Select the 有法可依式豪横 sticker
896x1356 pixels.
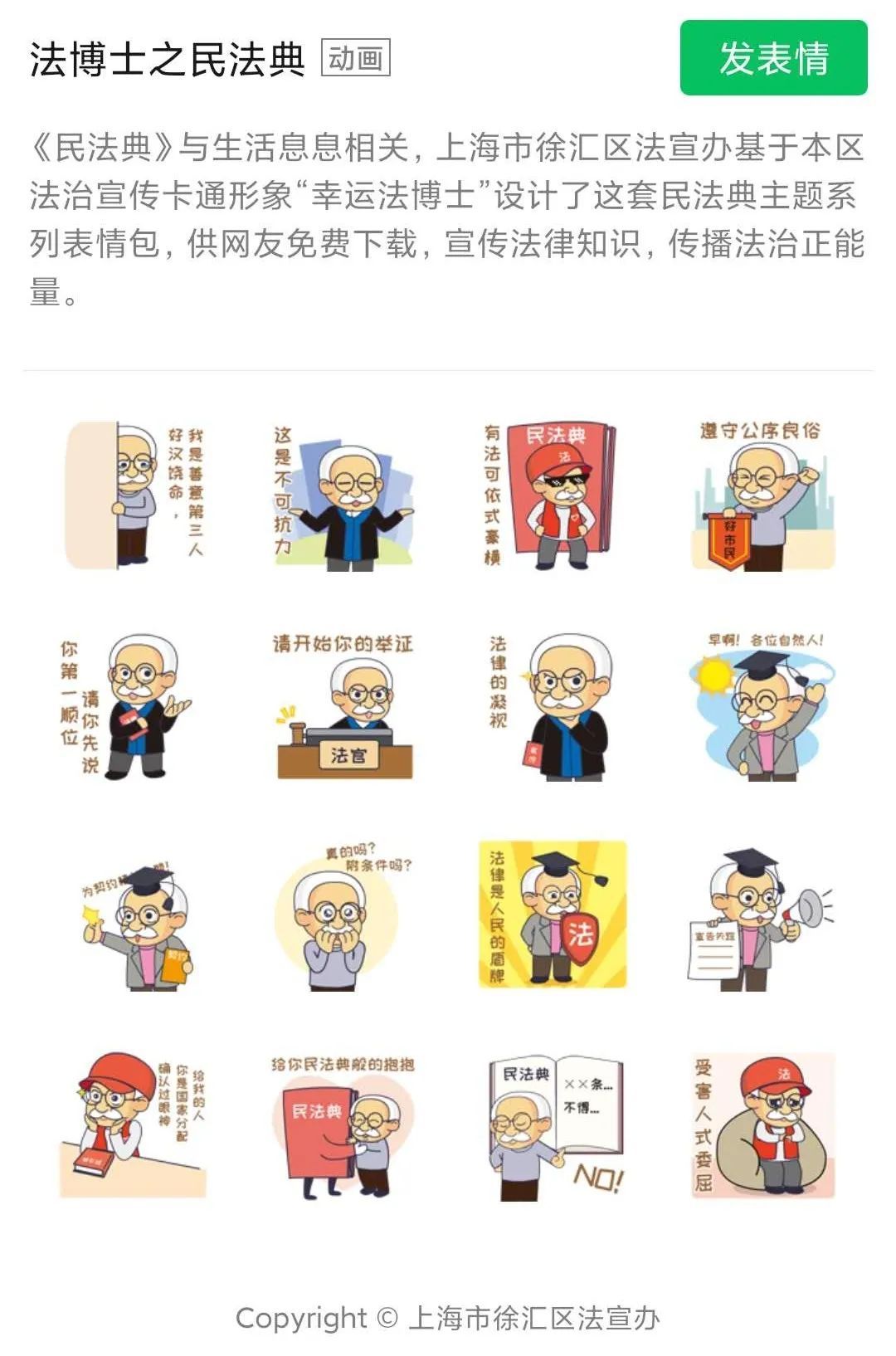tap(553, 496)
